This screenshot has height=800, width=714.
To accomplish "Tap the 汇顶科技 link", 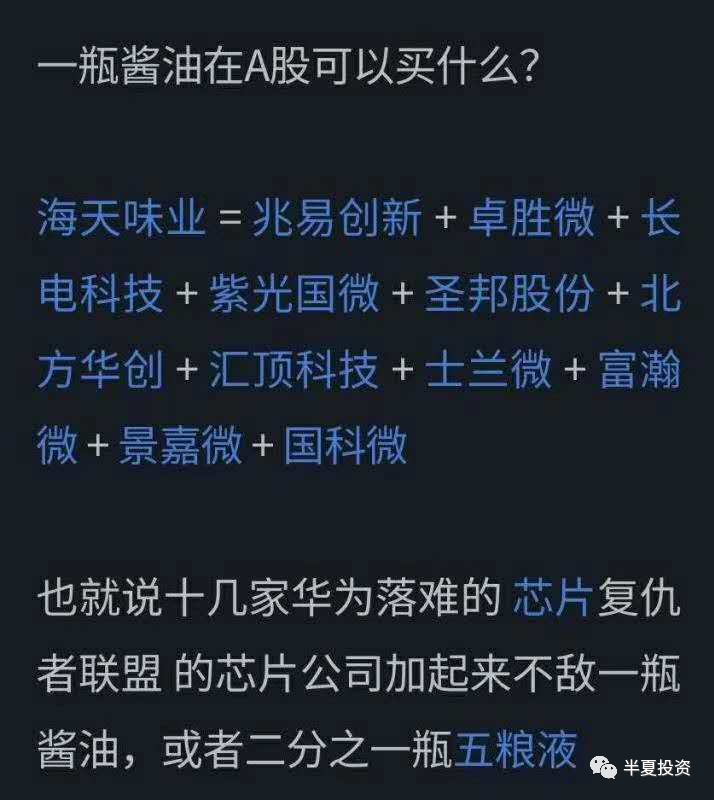I will (295, 371).
